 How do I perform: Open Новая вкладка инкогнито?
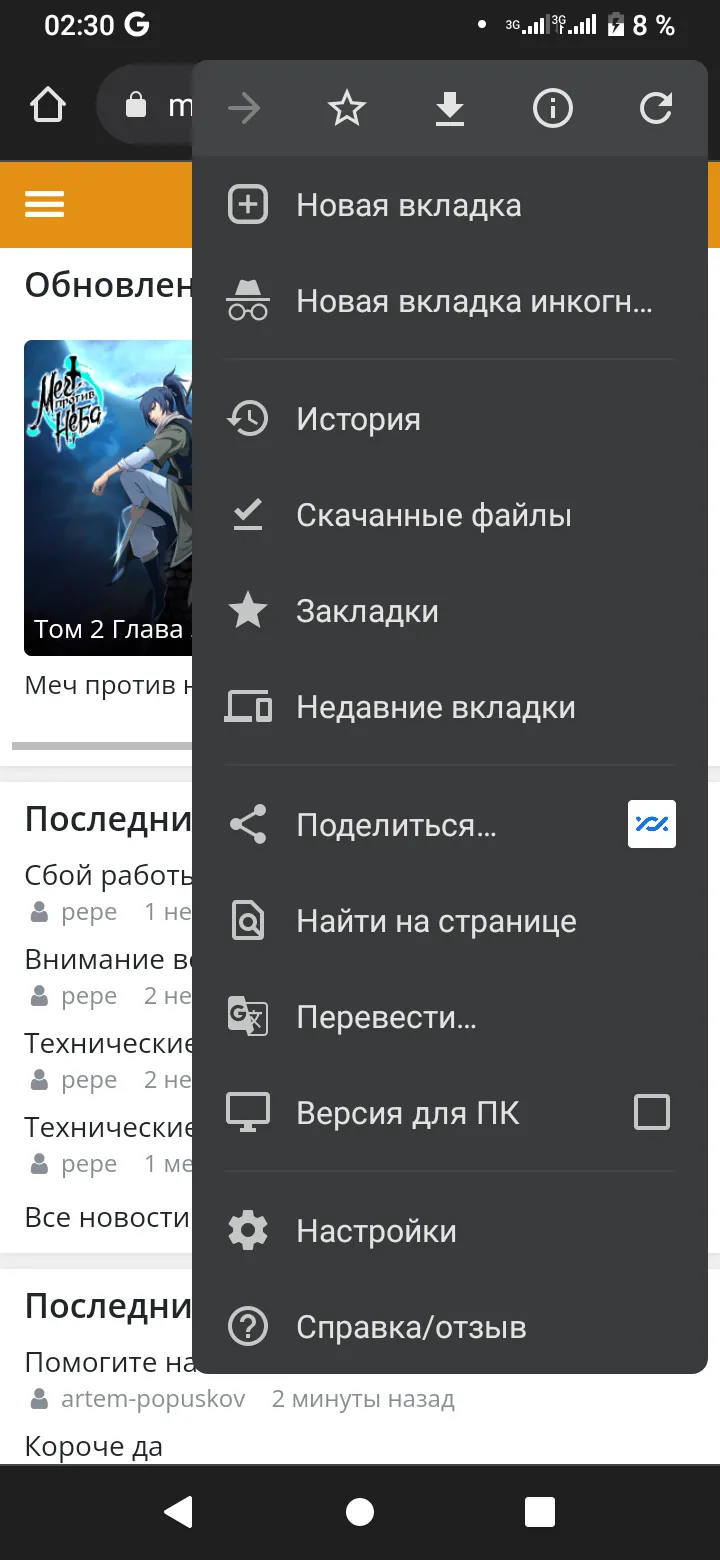(450, 302)
